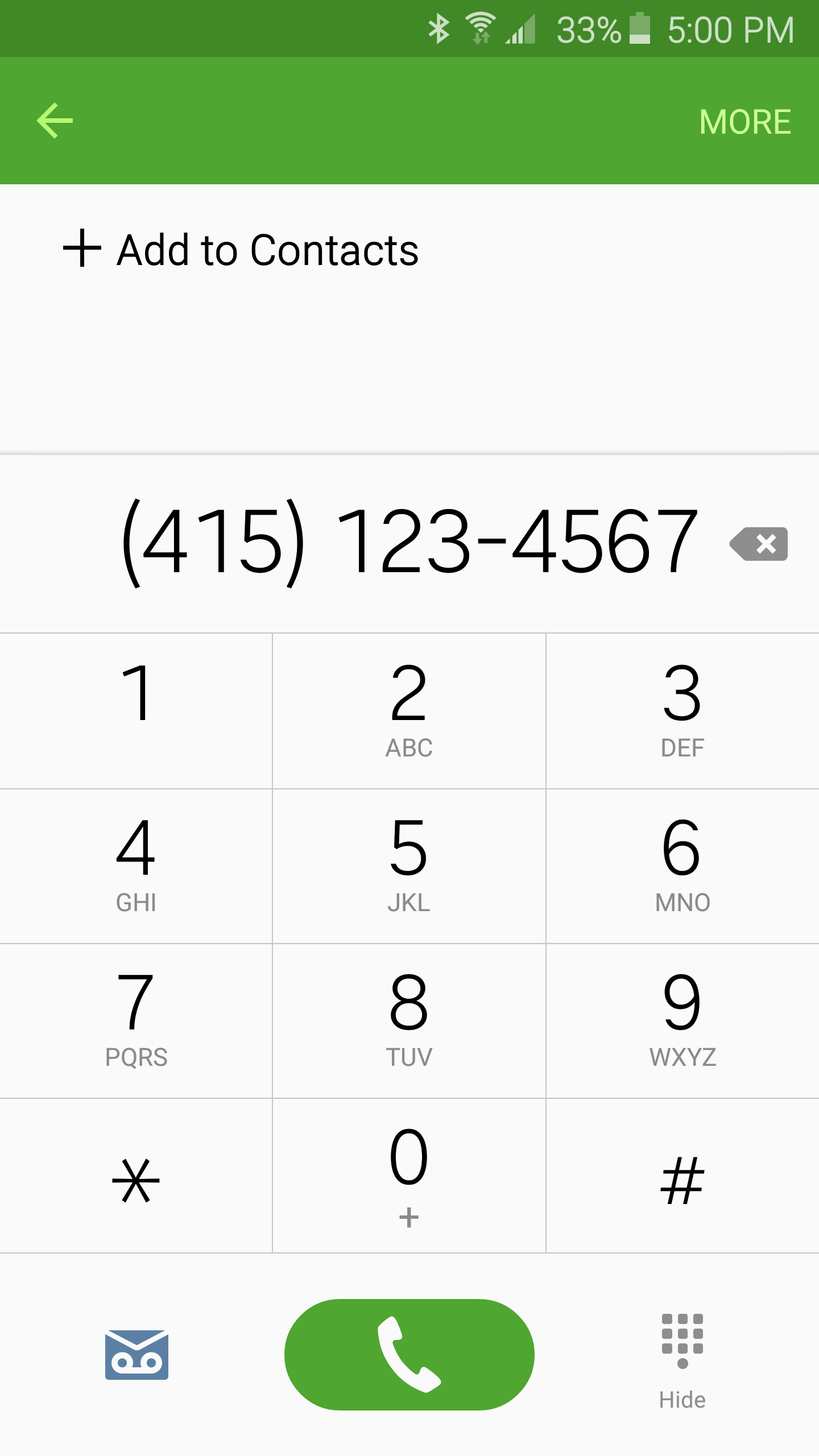Add this number to Contacts
The height and width of the screenshot is (1456, 819).
tap(241, 249)
